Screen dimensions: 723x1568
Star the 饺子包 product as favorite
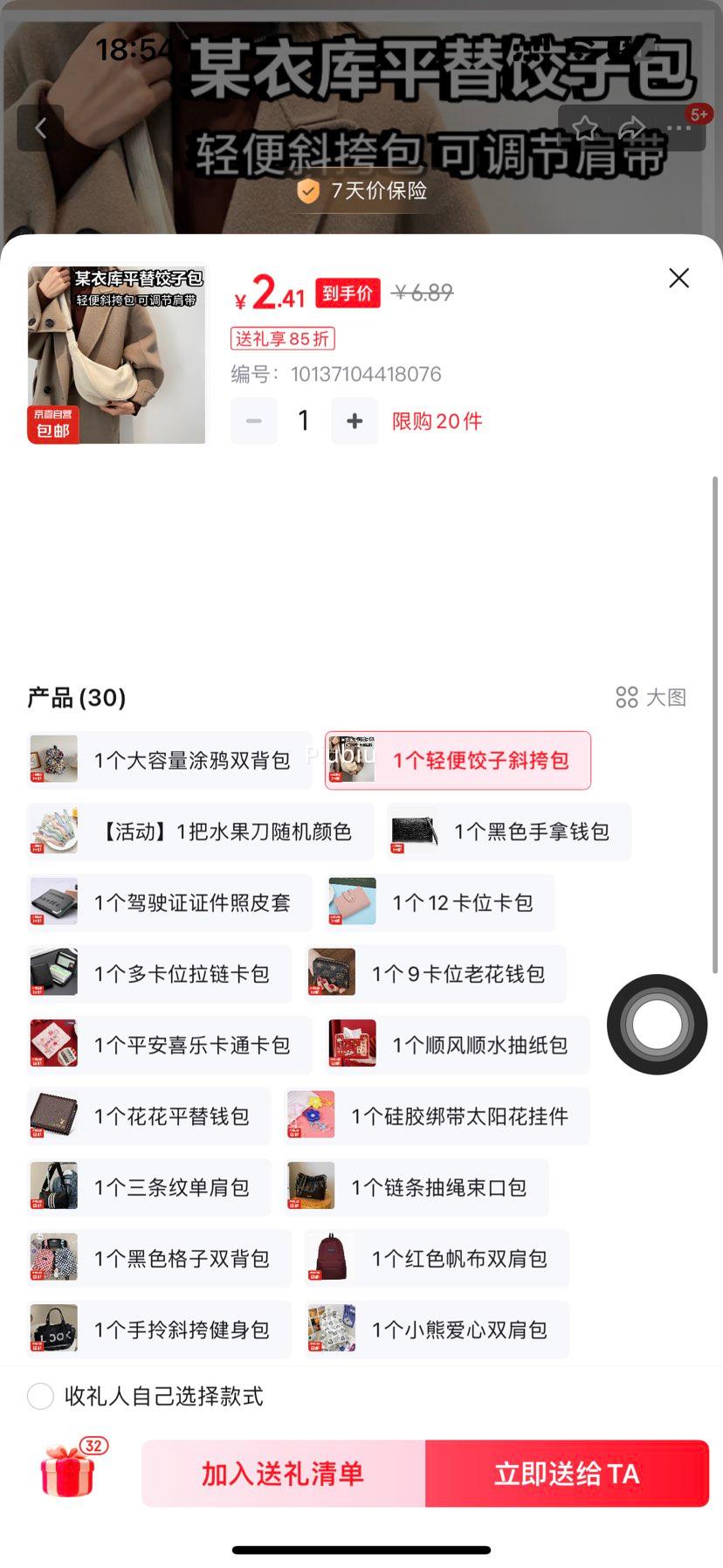point(585,128)
